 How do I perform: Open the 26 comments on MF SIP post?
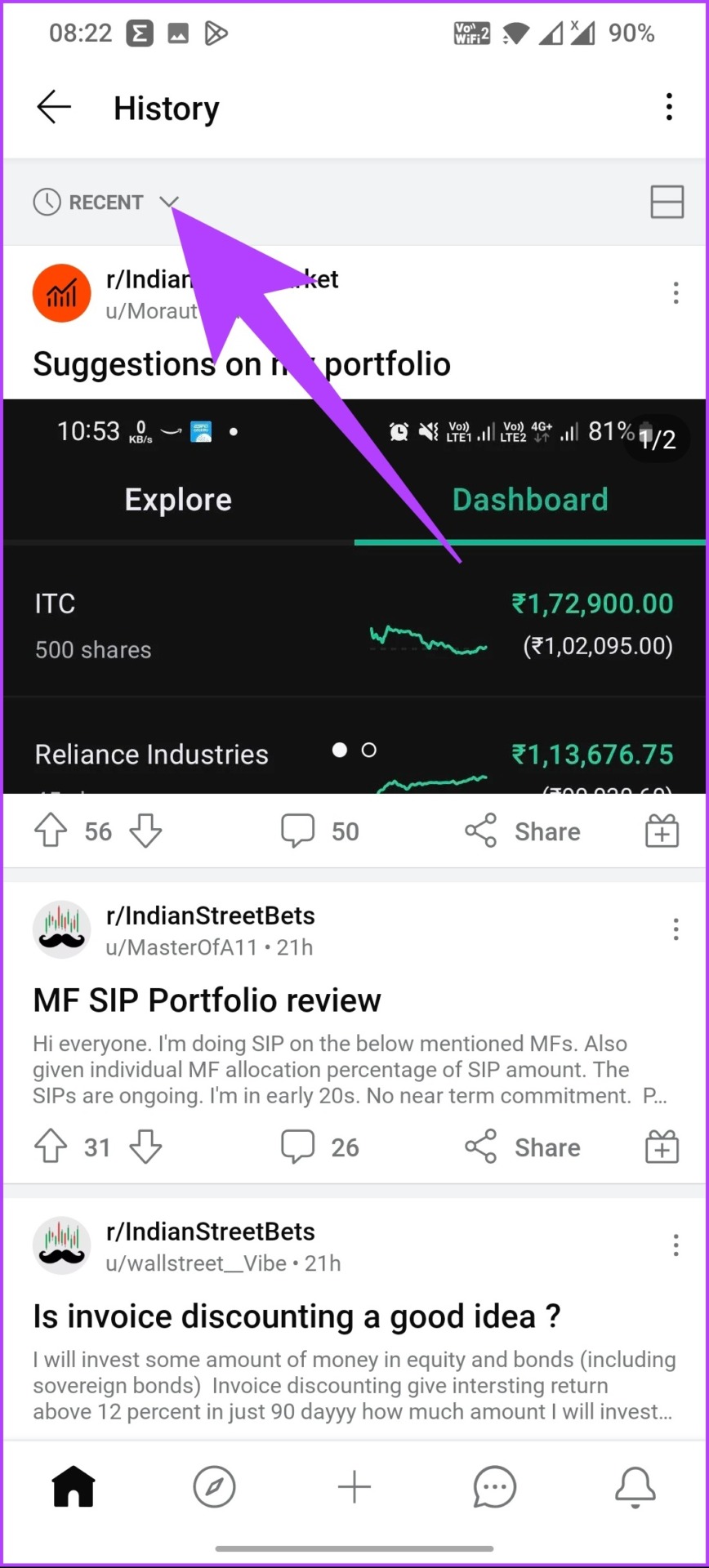tap(320, 1147)
